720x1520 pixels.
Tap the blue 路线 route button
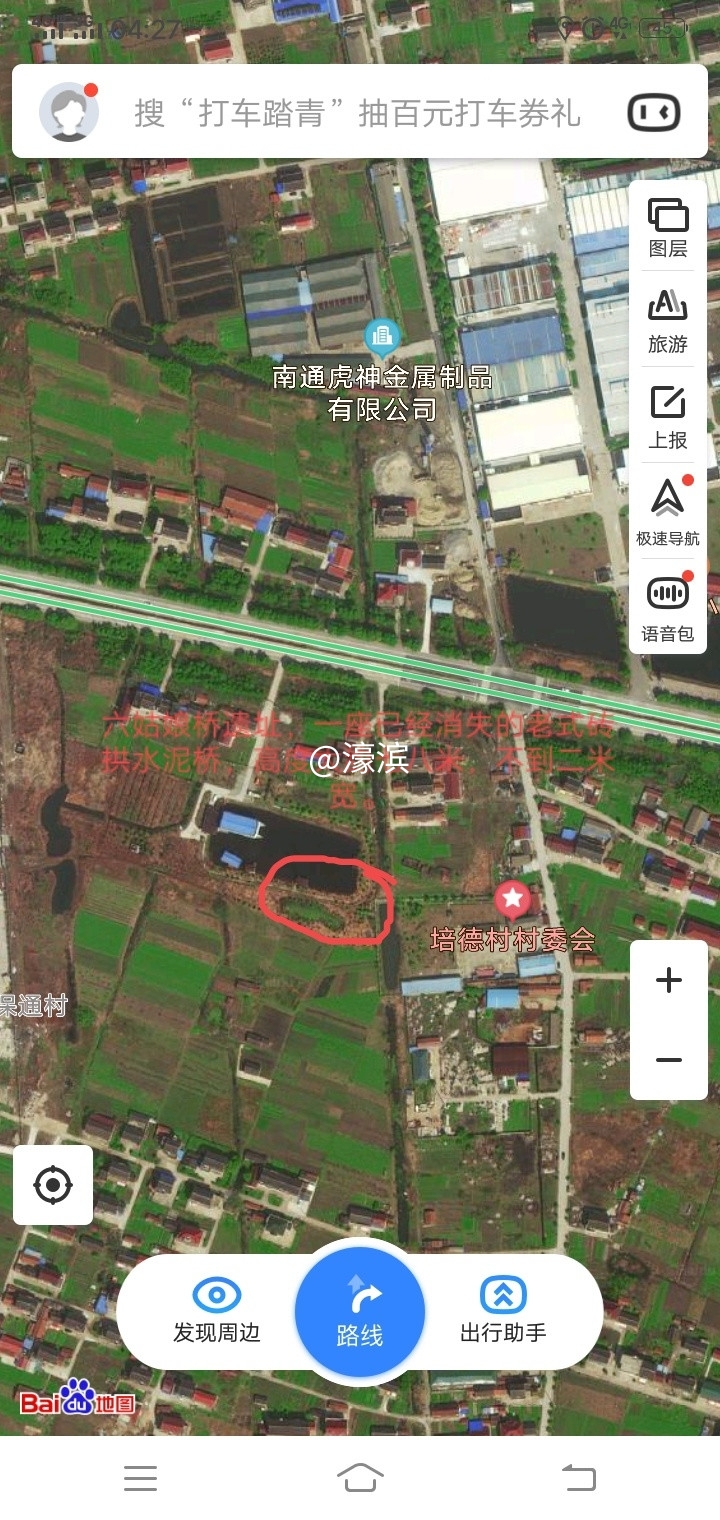pos(360,1312)
